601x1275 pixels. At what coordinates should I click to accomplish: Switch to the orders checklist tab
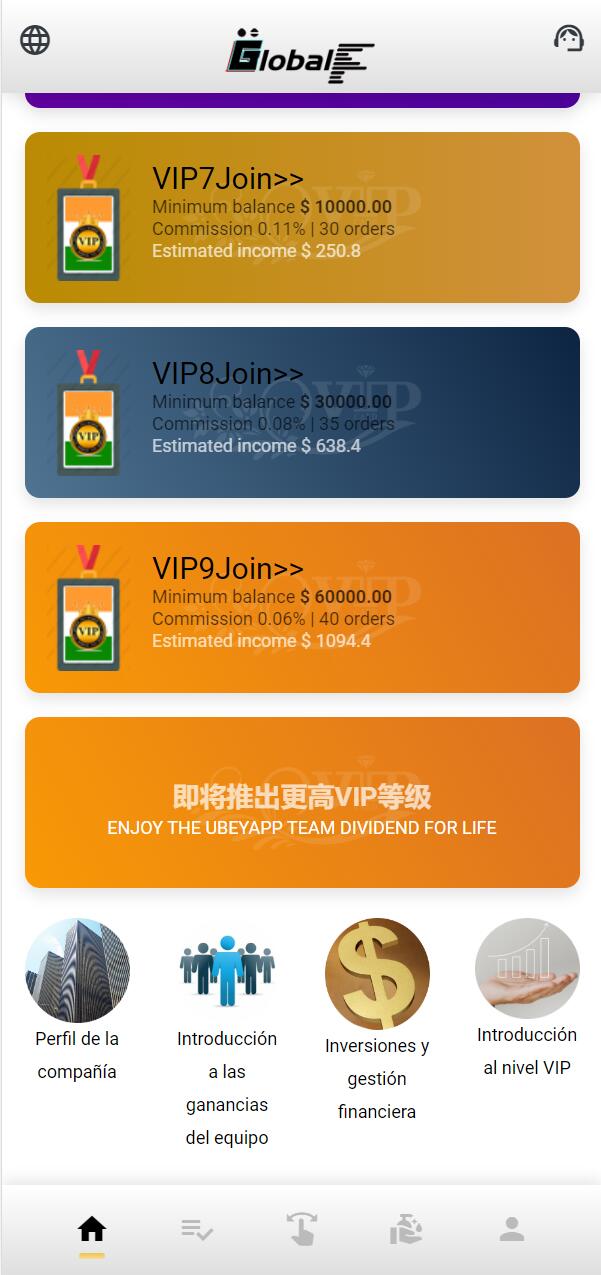[x=197, y=1229]
